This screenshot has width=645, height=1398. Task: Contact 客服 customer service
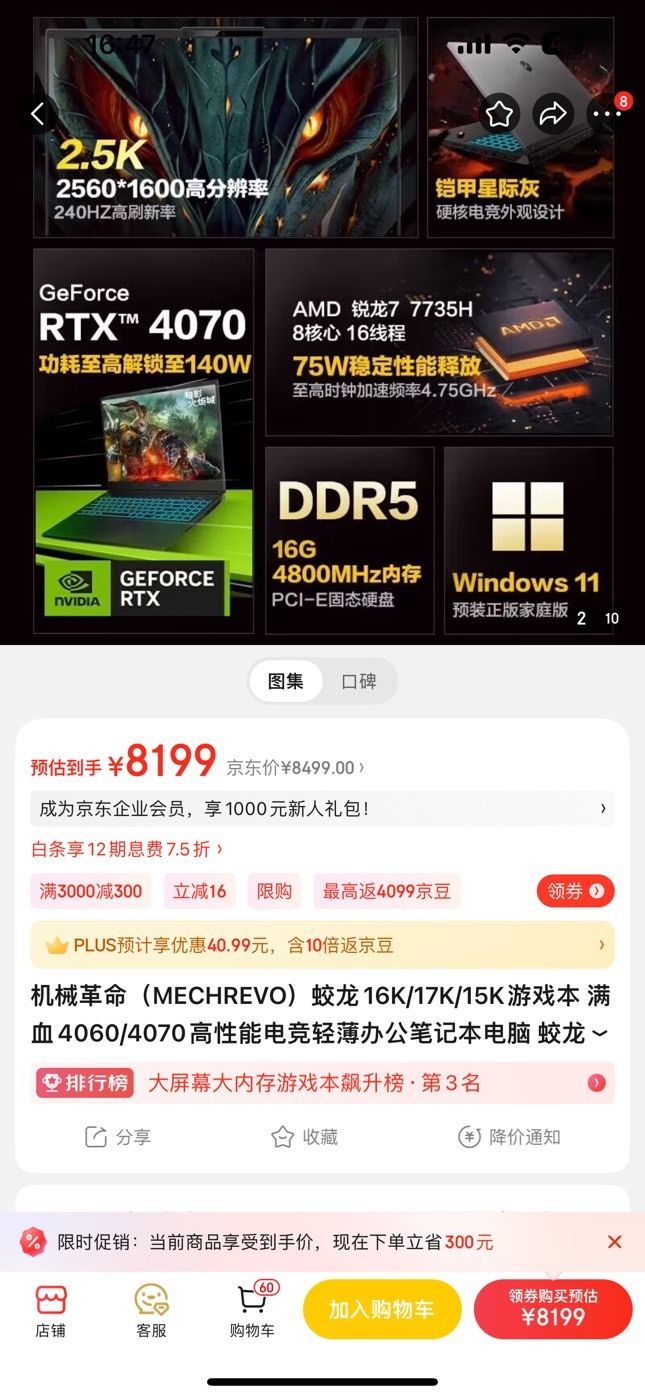(x=152, y=1311)
